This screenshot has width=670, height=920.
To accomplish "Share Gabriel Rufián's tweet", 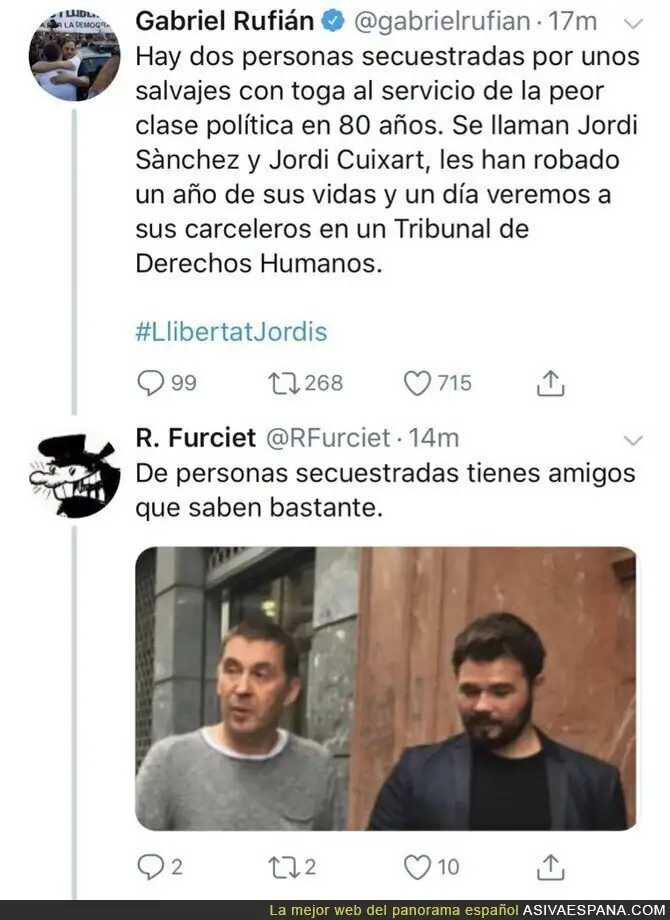I will click(550, 383).
